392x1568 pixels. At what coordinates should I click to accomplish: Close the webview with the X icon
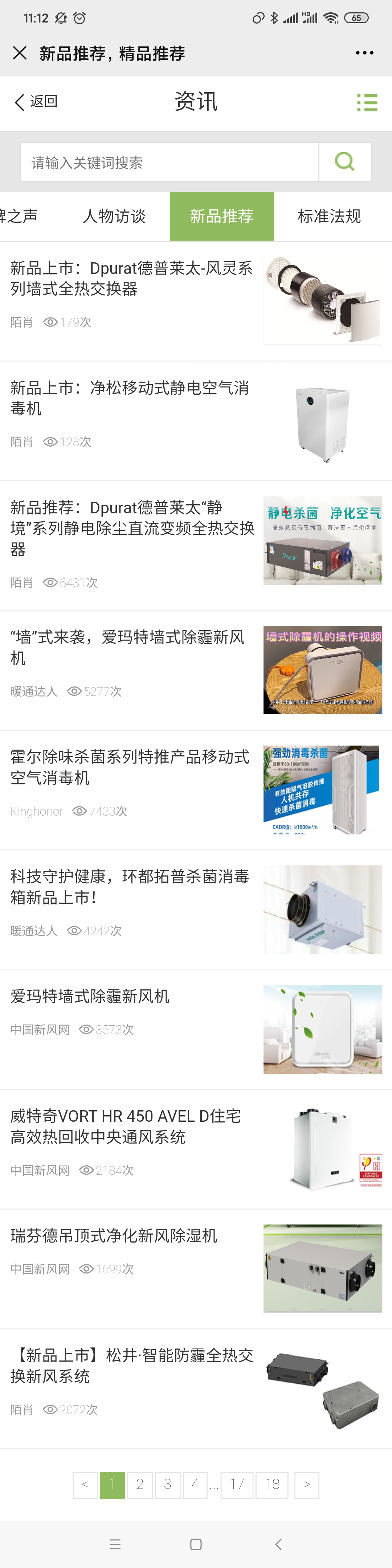pyautogui.click(x=20, y=53)
